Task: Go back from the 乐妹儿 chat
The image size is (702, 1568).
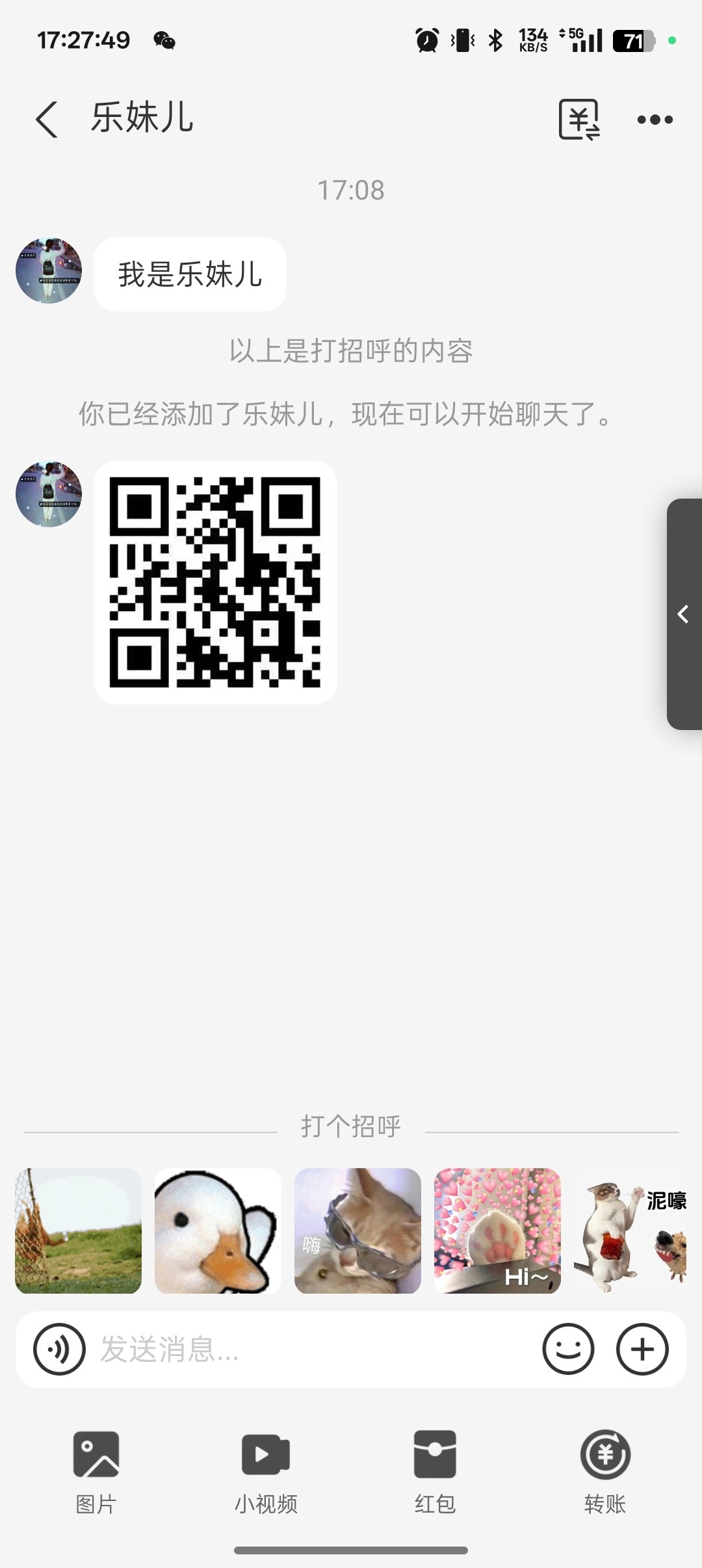Action: [47, 120]
